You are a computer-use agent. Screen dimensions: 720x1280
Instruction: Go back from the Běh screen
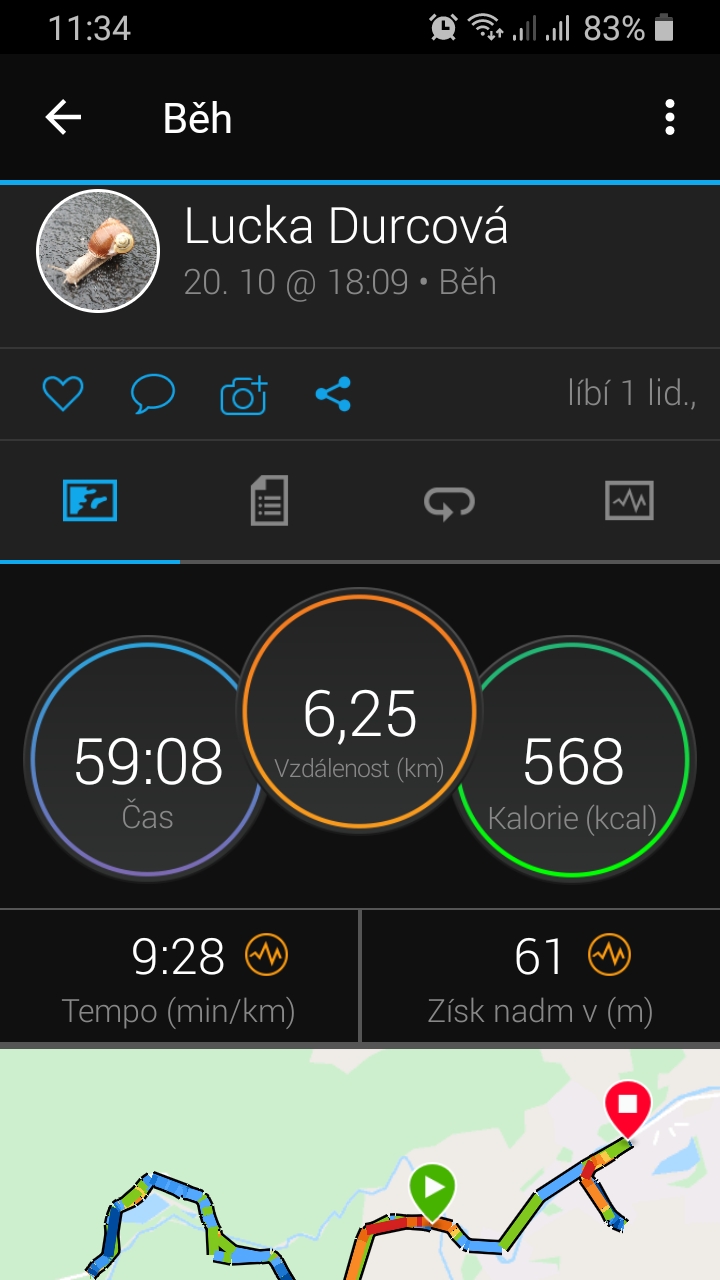(63, 118)
